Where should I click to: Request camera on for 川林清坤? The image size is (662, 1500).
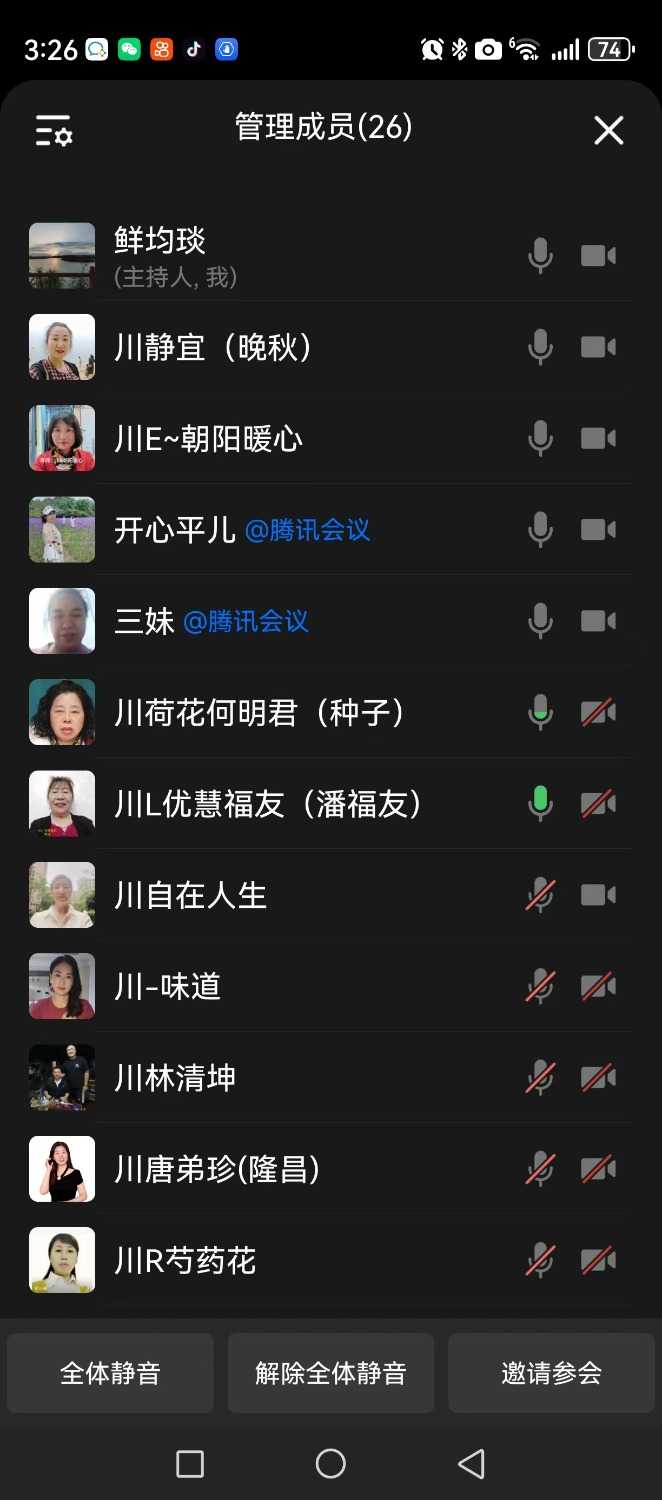599,1078
